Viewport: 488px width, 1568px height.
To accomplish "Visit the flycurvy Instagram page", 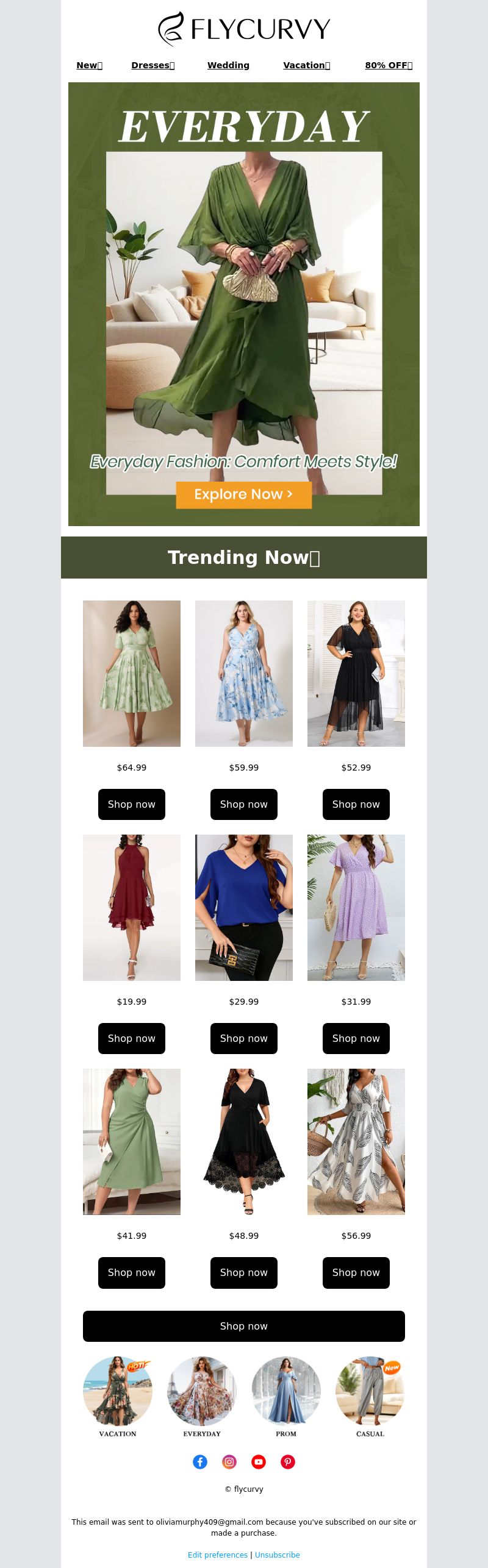I will (x=229, y=1462).
